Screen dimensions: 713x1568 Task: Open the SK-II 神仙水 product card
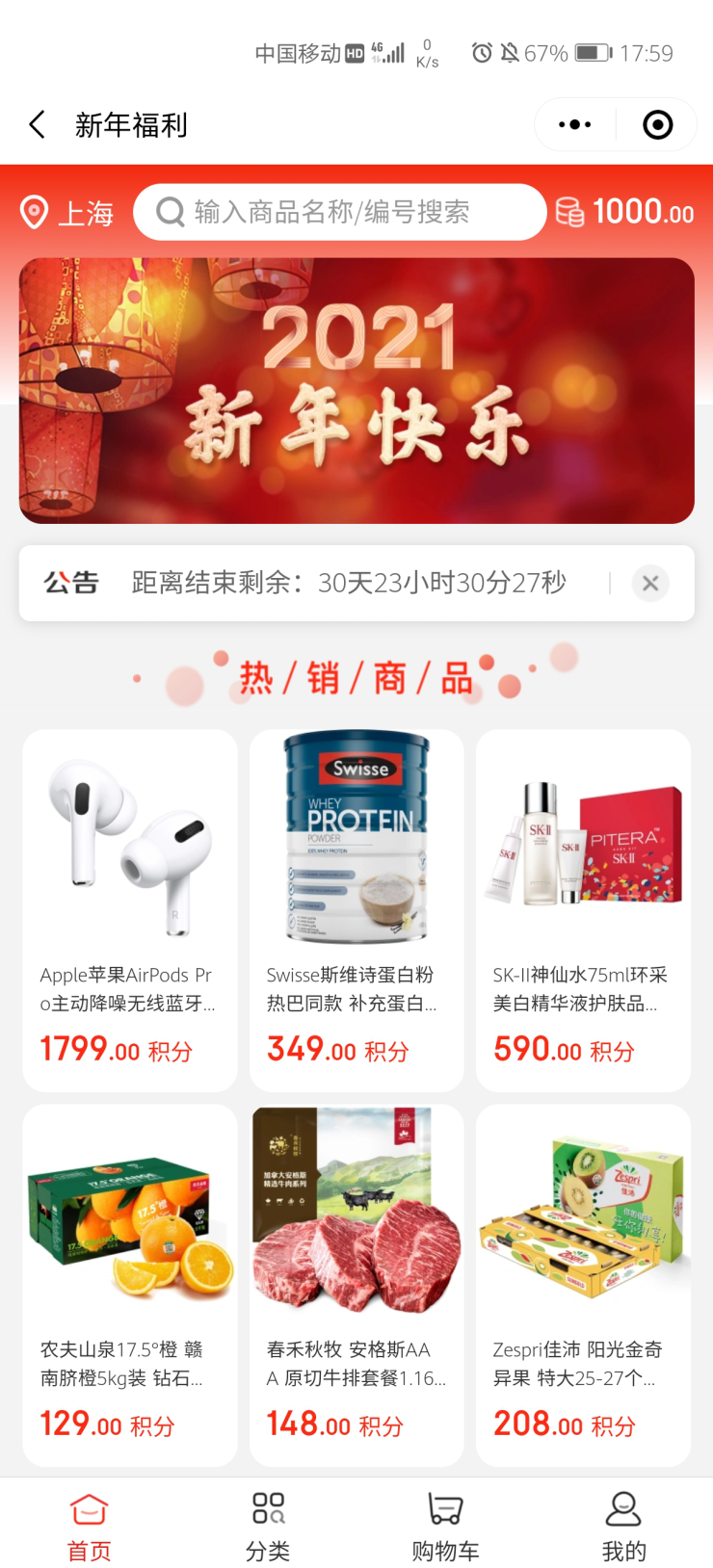tap(583, 909)
